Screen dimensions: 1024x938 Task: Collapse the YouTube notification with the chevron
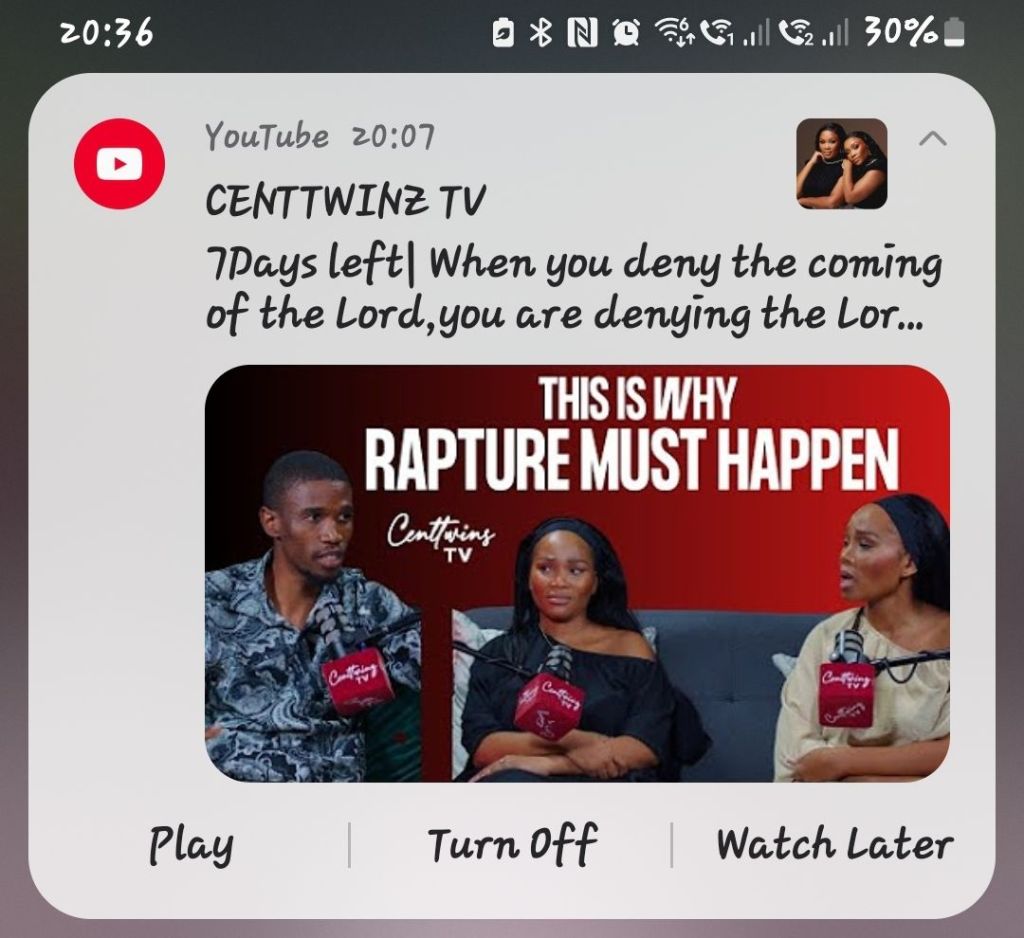(x=932, y=139)
